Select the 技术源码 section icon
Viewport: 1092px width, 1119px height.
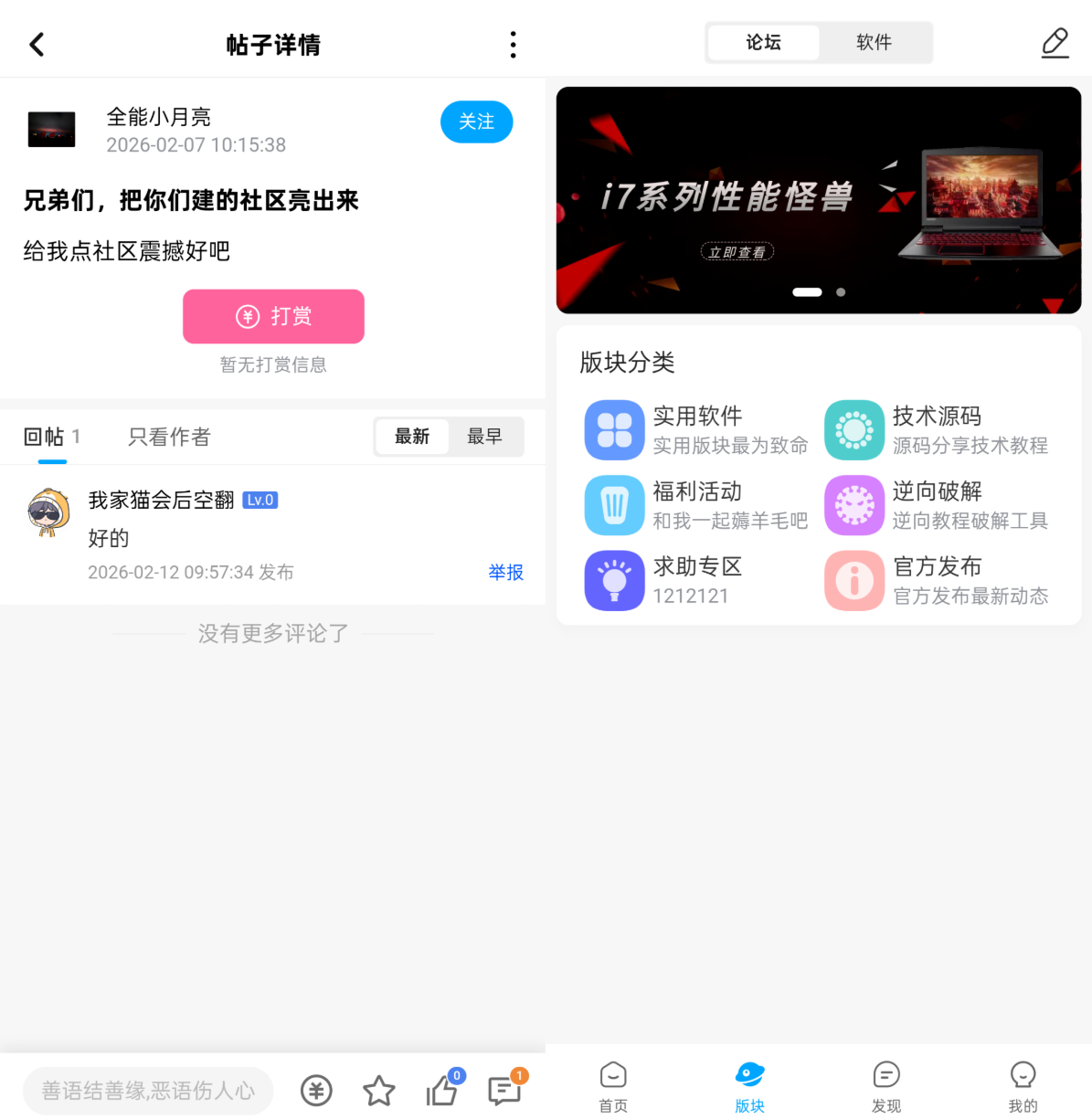pos(853,429)
